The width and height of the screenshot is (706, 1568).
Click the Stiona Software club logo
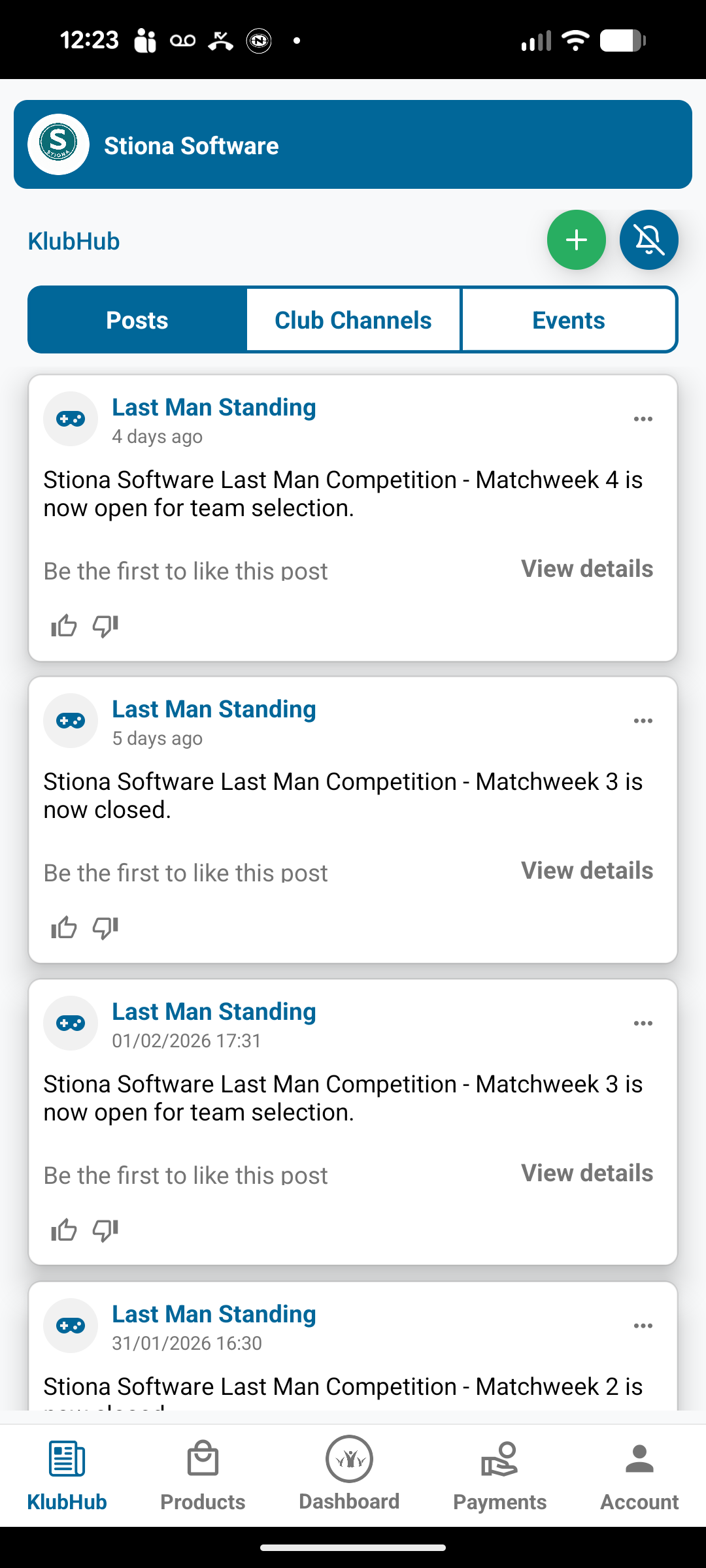(x=58, y=144)
